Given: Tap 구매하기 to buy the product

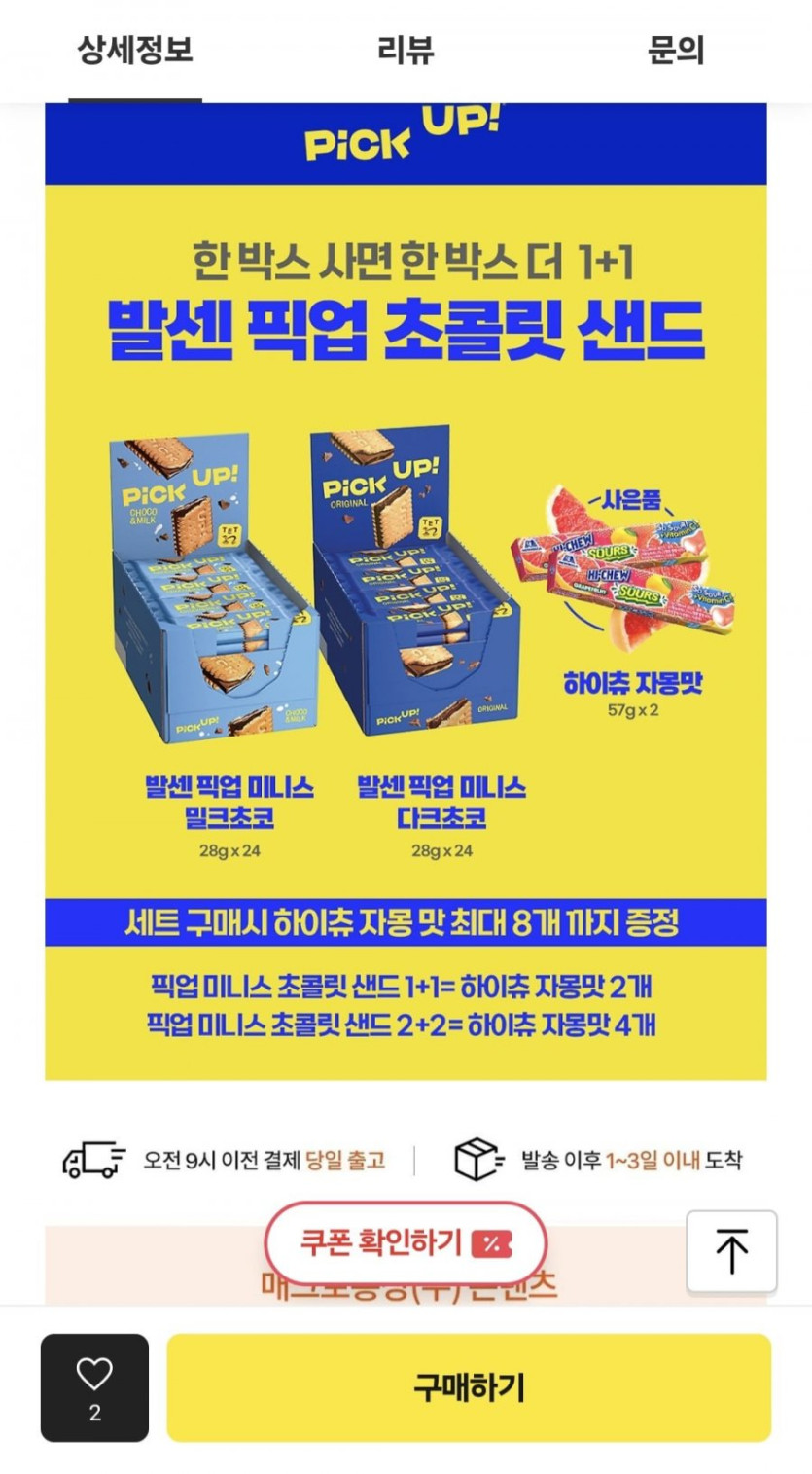Looking at the screenshot, I should (469, 1387).
